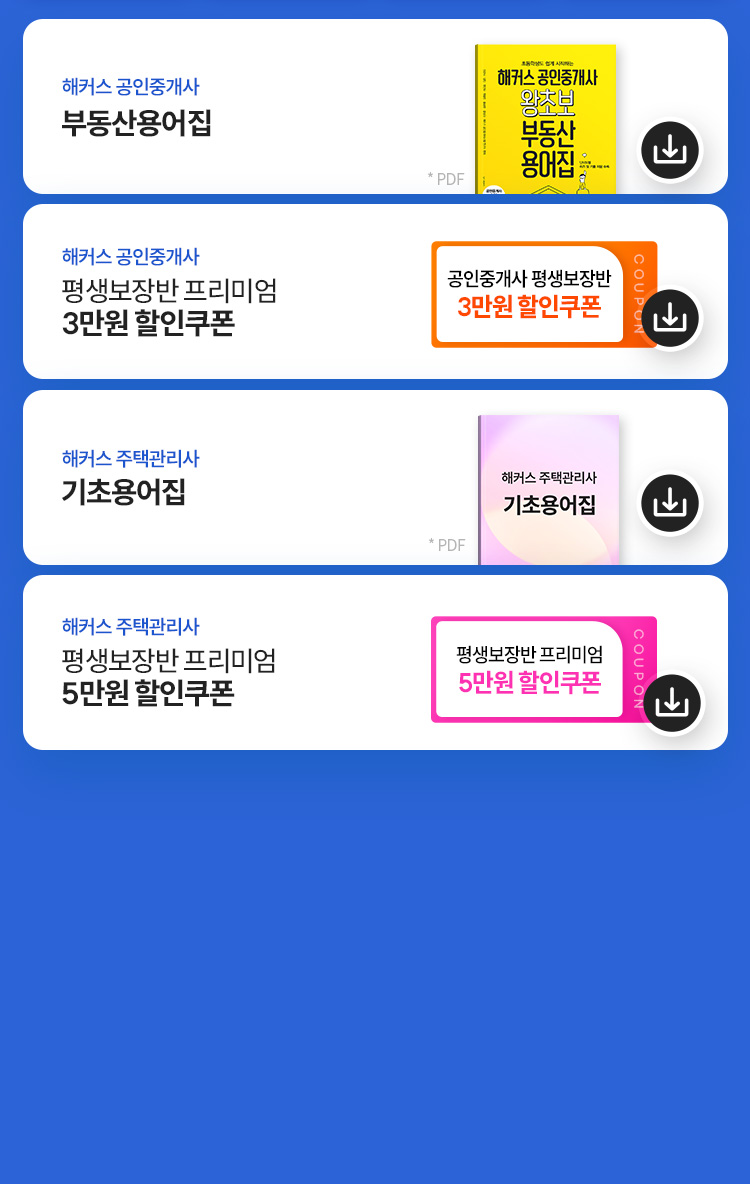
Task: Download the 공인중개사 3만원 할인쿠폰
Action: [670, 318]
